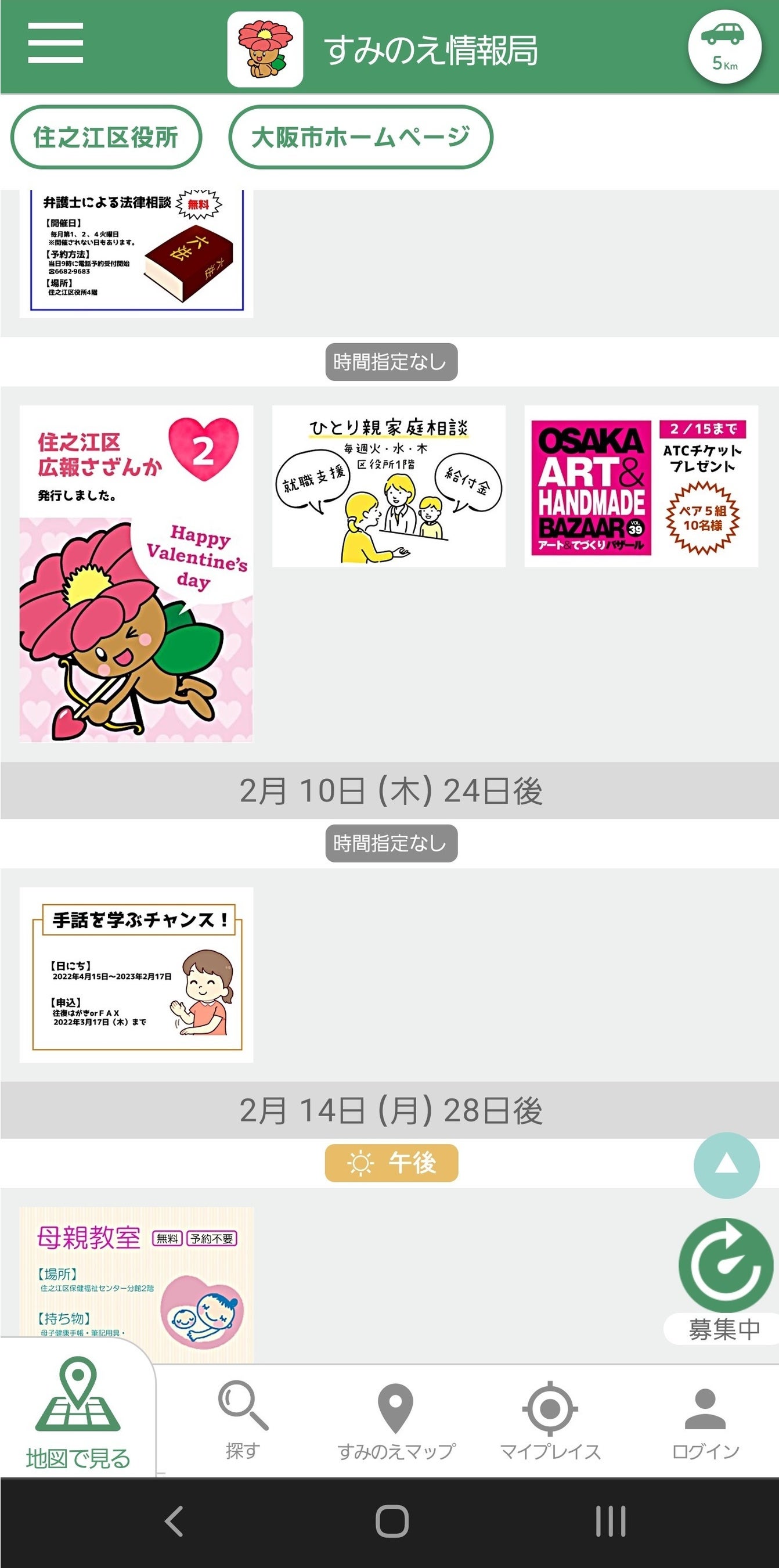The width and height of the screenshot is (779, 1568).
Task: View the 母親教室 event card
Action: (x=136, y=1285)
